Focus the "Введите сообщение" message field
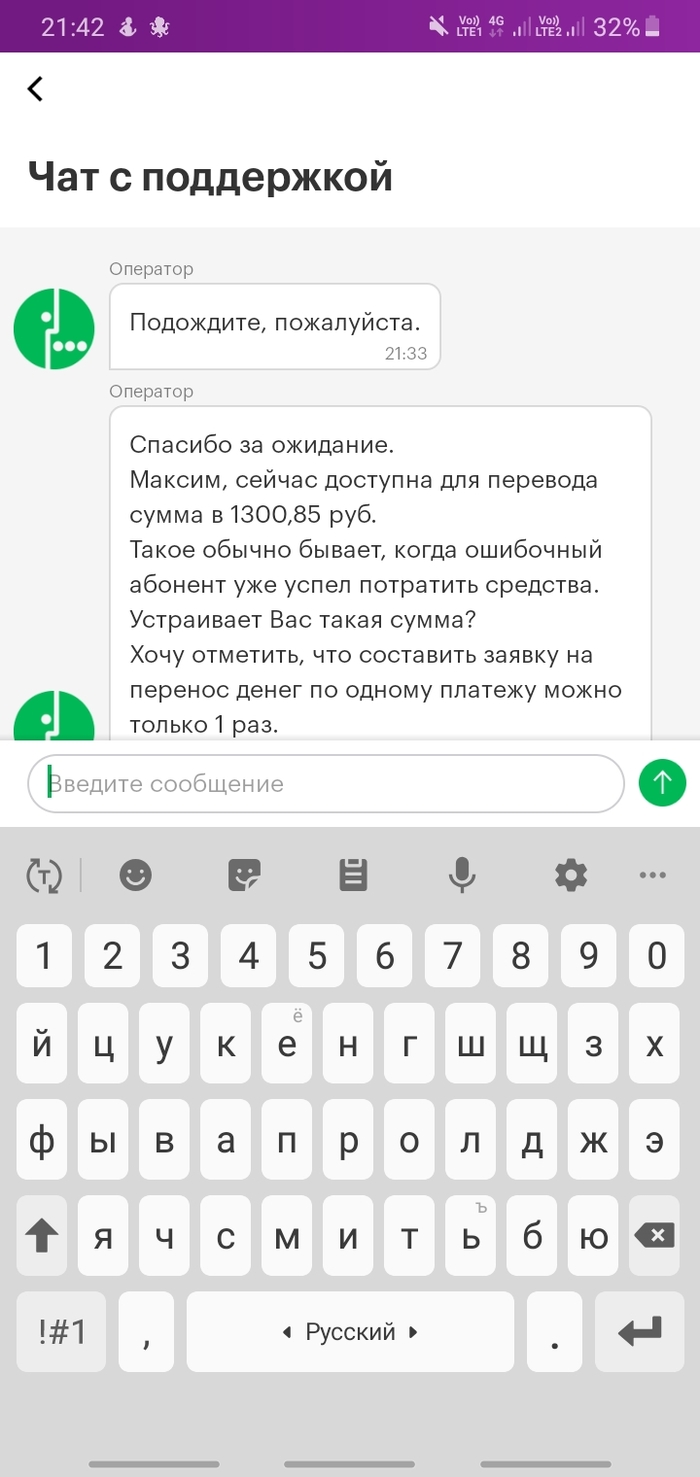This screenshot has height=1477, width=700. point(325,783)
